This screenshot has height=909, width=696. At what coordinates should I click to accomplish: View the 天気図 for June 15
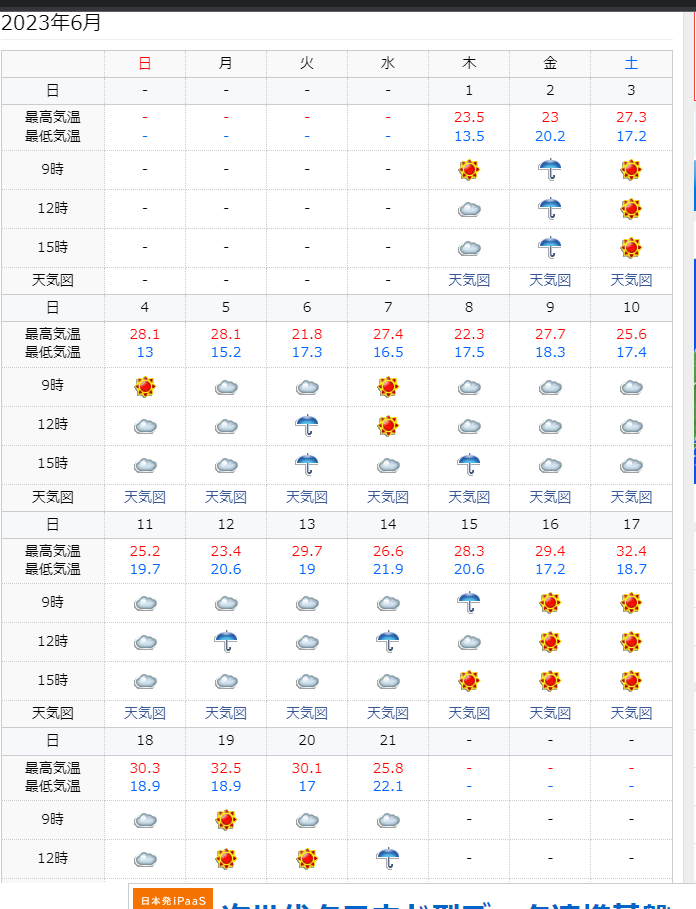469,714
